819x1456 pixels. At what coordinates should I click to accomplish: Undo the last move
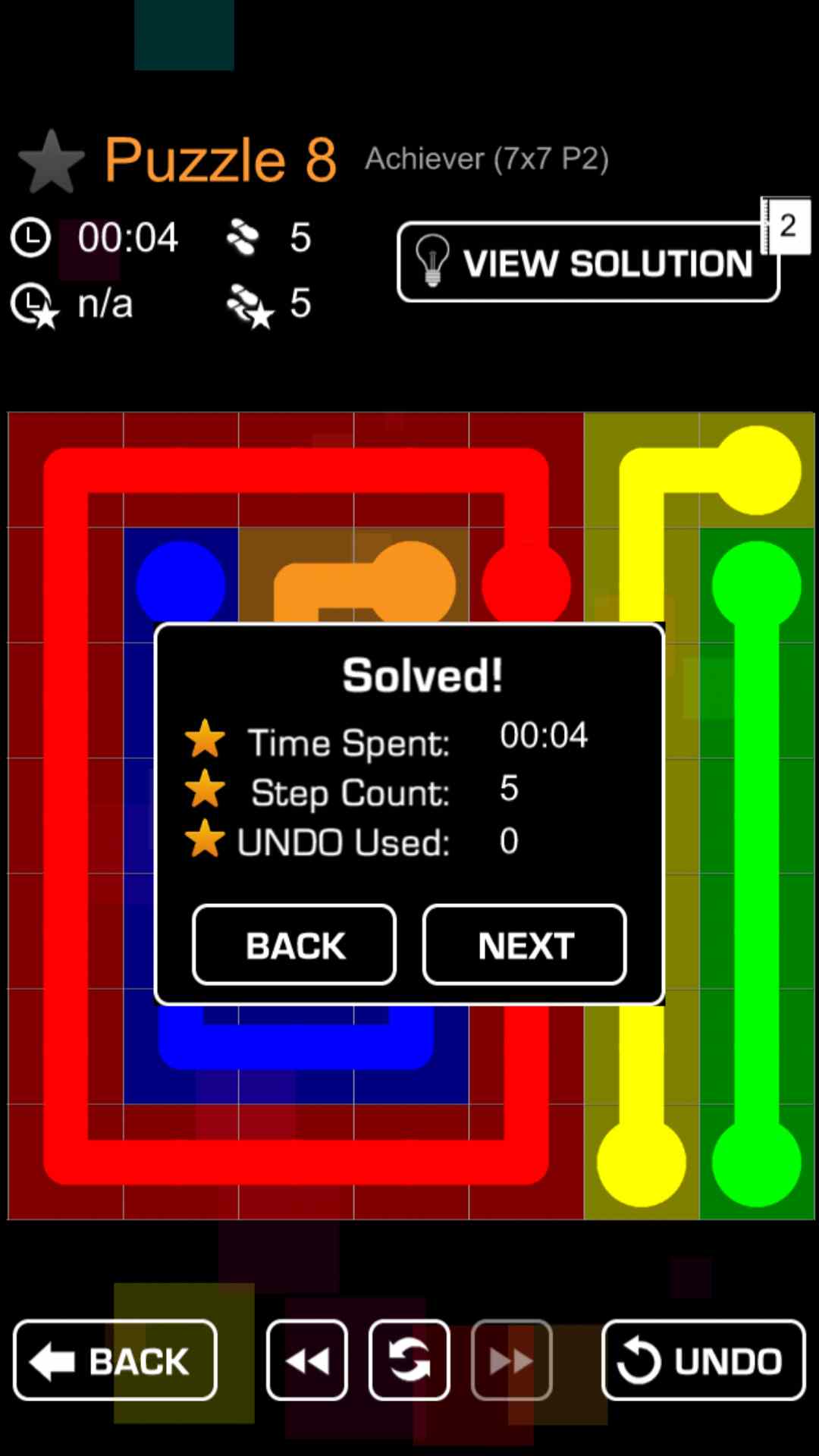tap(703, 1360)
